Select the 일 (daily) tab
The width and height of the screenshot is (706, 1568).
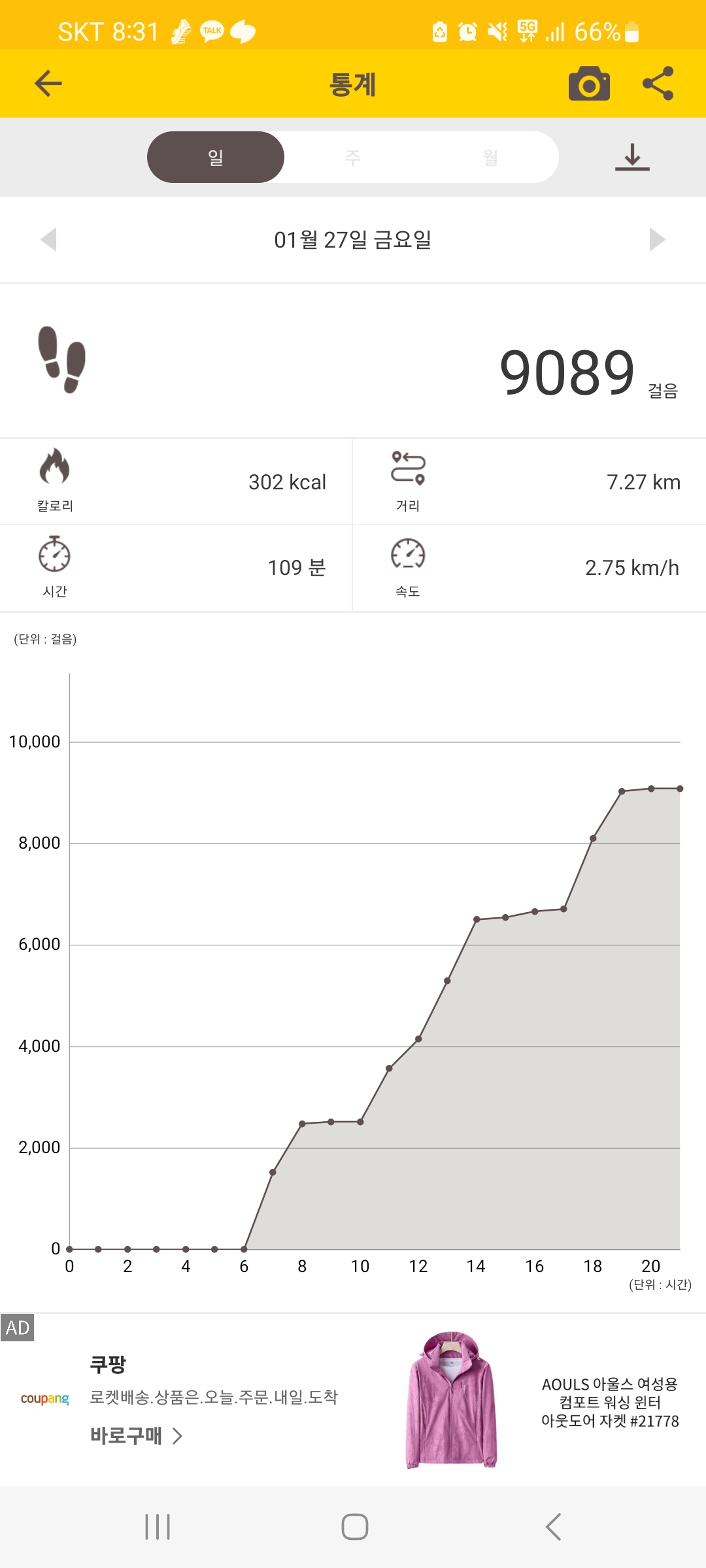(216, 157)
